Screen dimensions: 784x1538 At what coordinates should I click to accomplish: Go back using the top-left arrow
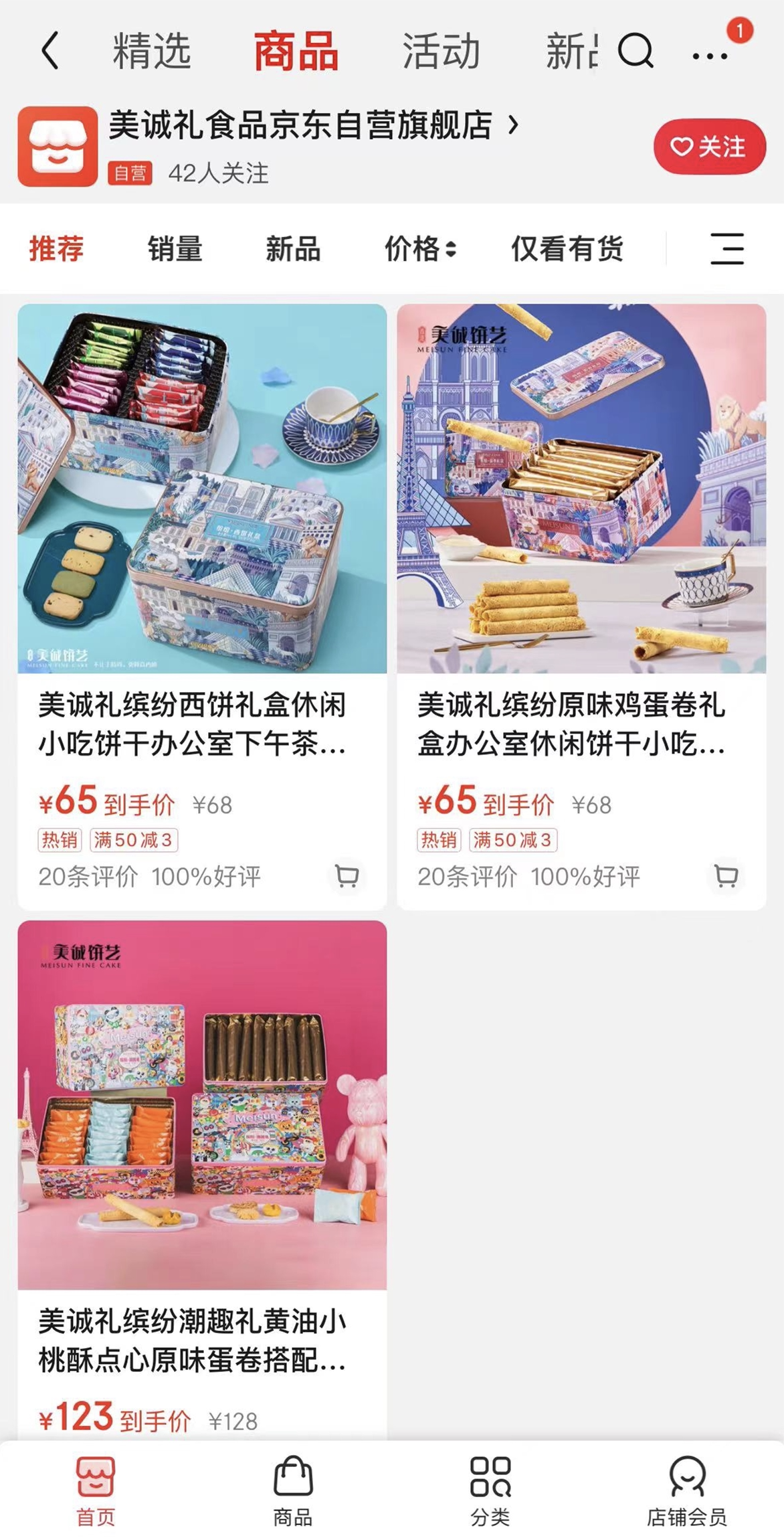(50, 51)
